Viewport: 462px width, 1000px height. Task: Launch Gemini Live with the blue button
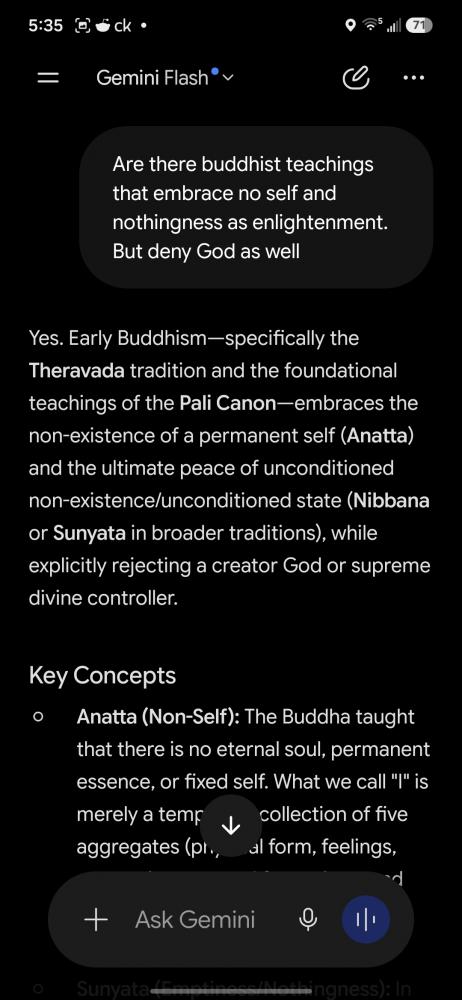point(365,920)
